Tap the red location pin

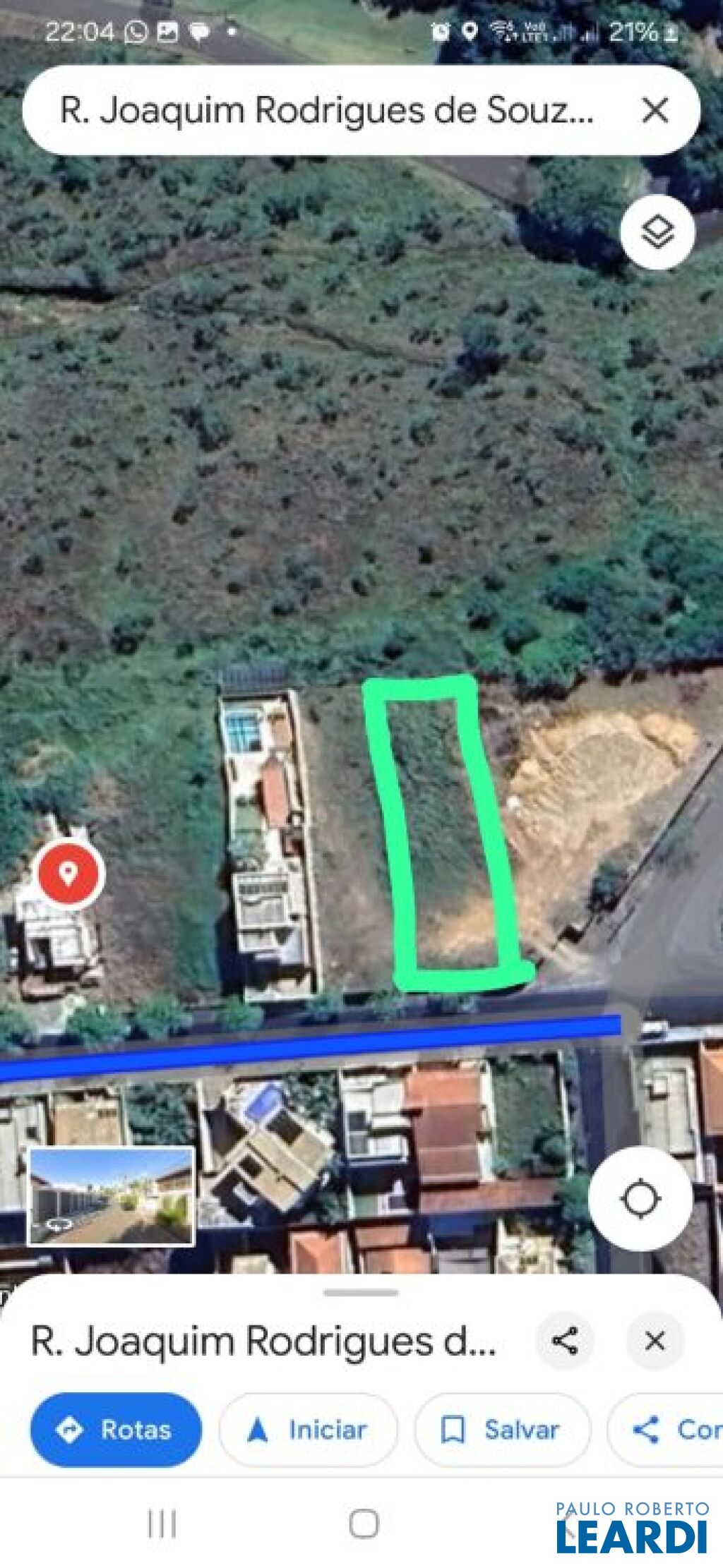point(68,874)
